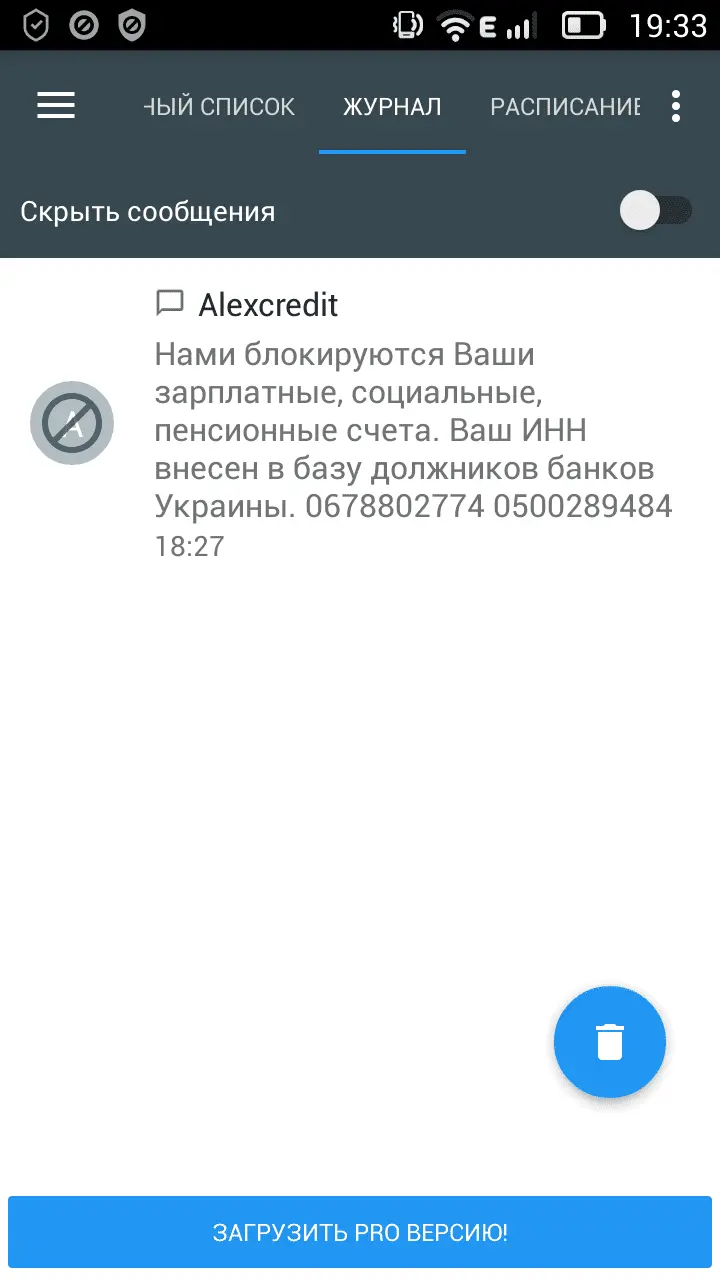Open the hamburger drawer menu
Screen dimensions: 720x1280
[x=56, y=106]
